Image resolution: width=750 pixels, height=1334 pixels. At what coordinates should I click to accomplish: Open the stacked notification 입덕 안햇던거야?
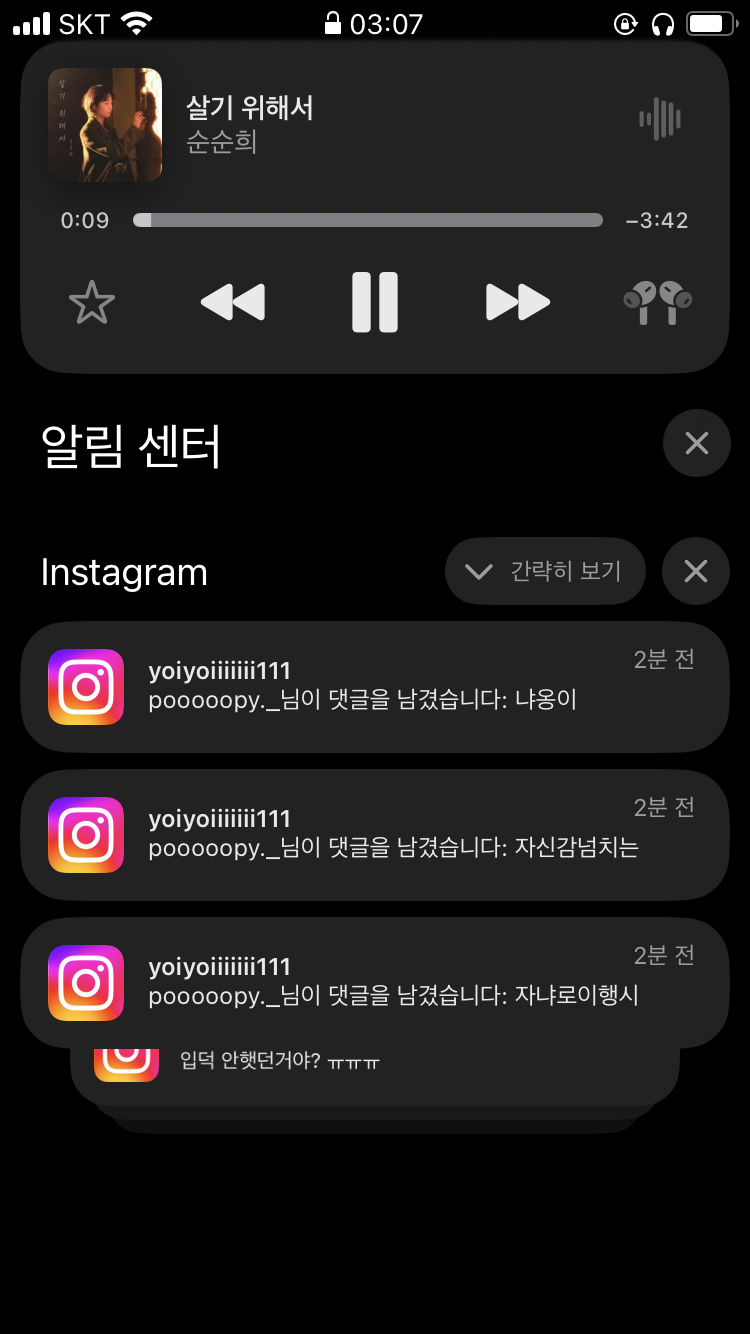375,1075
